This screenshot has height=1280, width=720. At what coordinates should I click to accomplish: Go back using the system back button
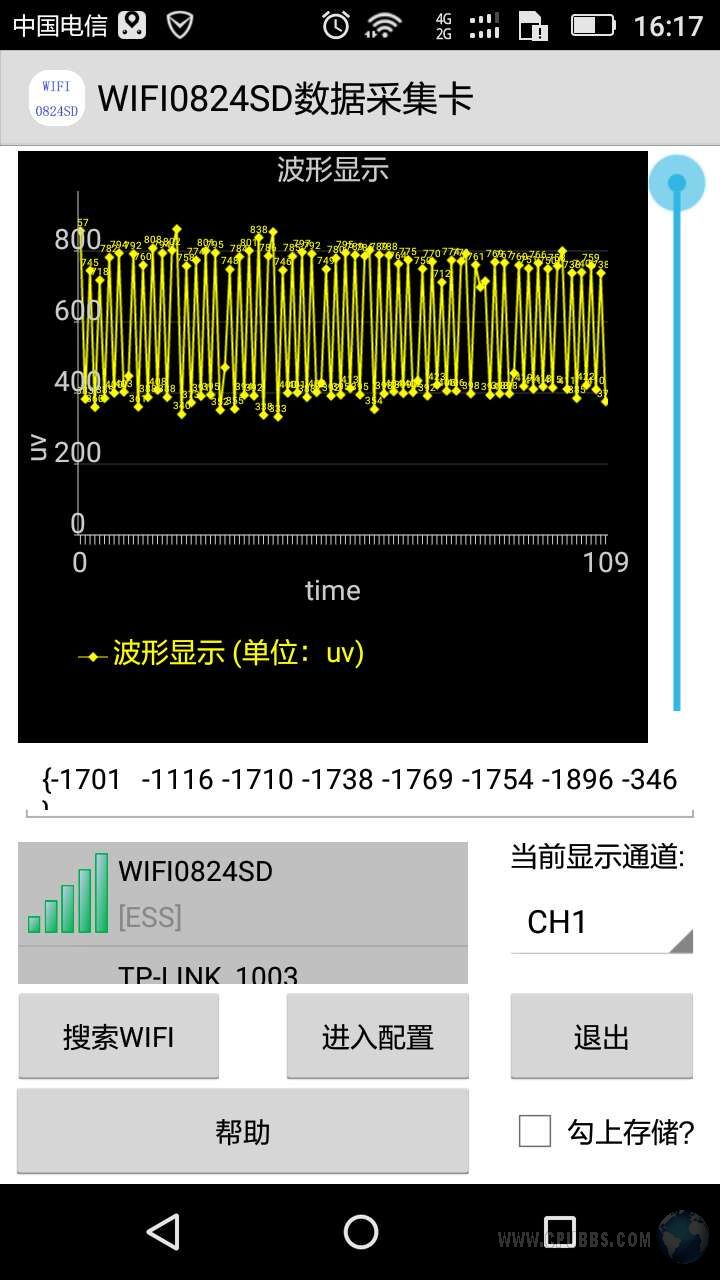tap(163, 1231)
